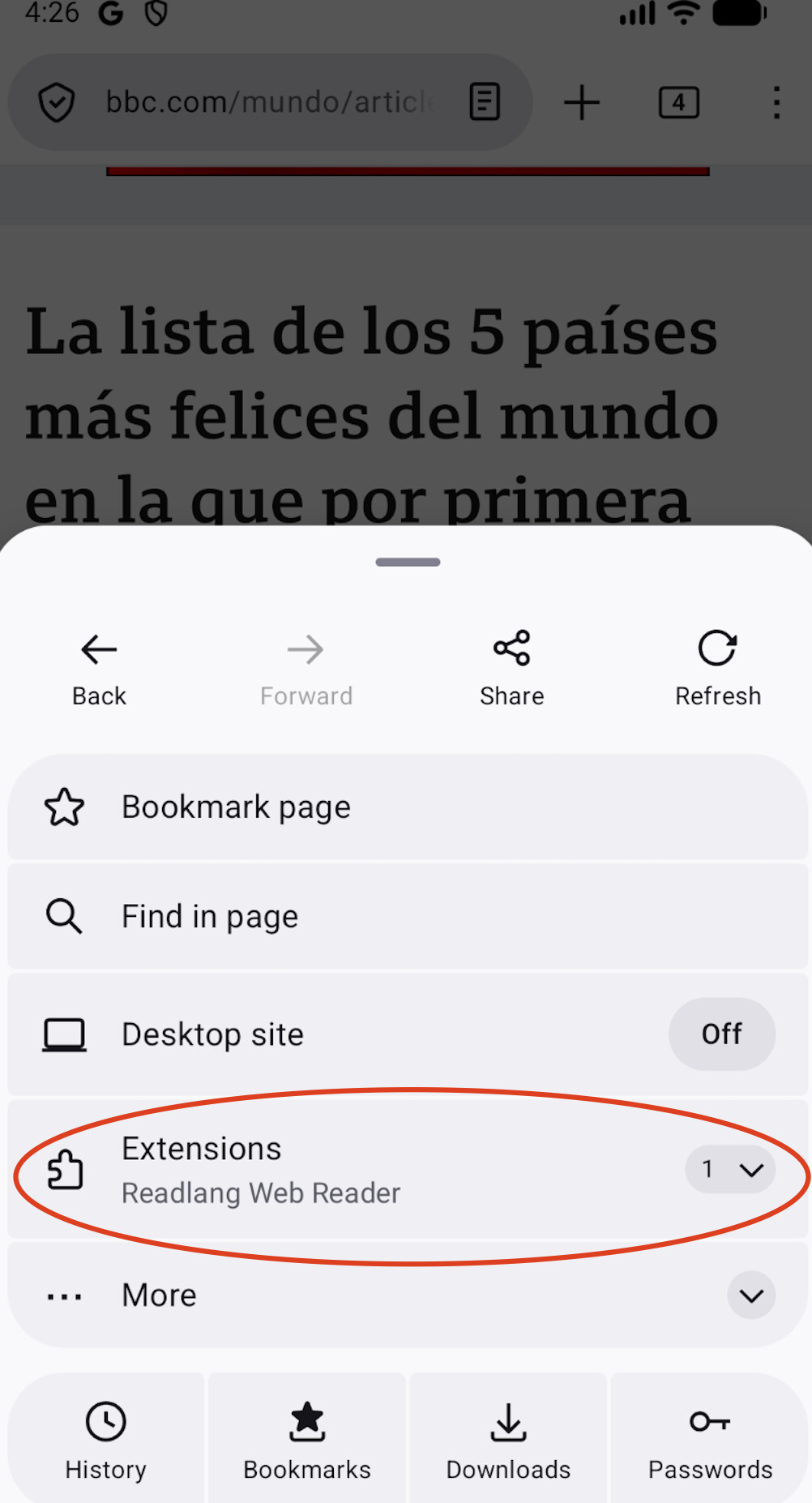812x1503 pixels.
Task: Open saved Passwords
Action: click(709, 1439)
